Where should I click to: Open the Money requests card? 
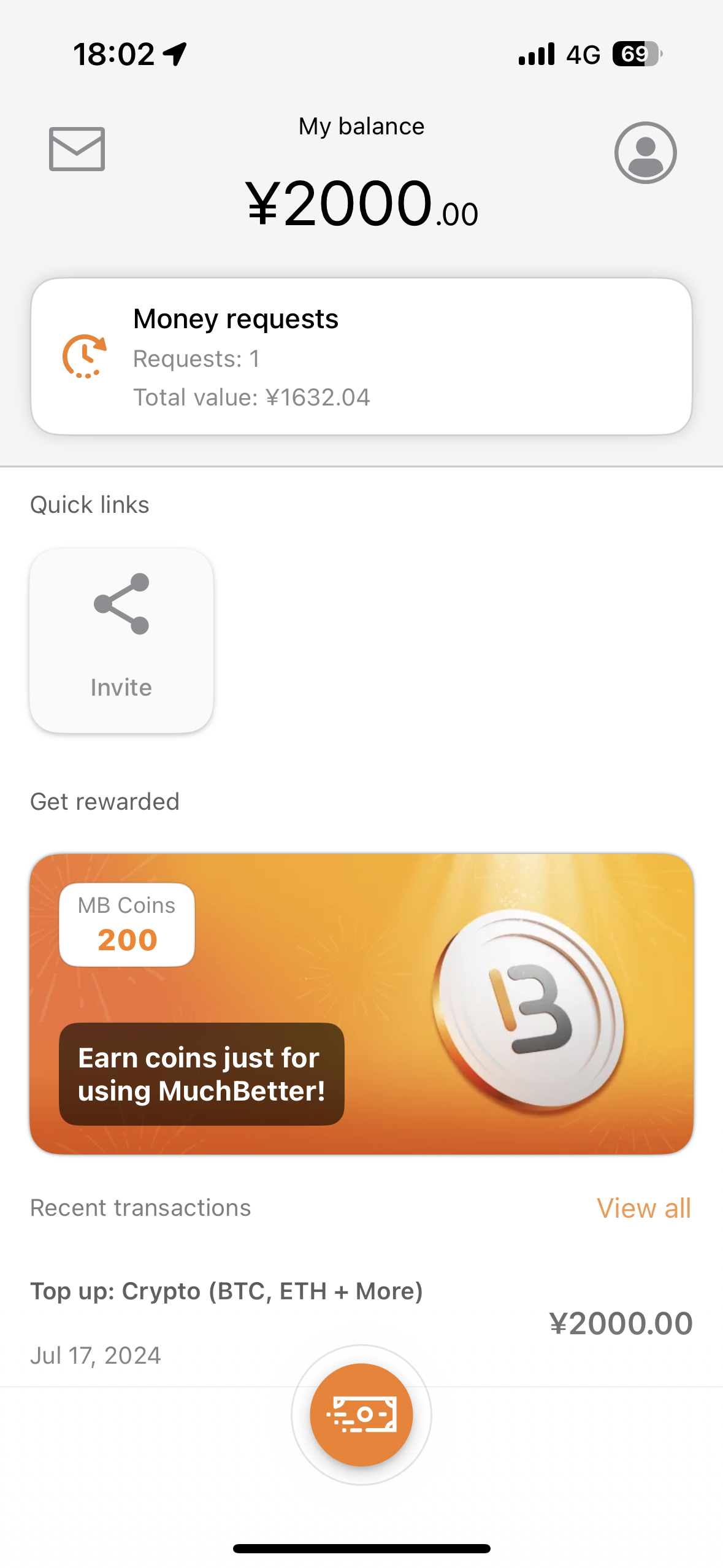coord(361,356)
